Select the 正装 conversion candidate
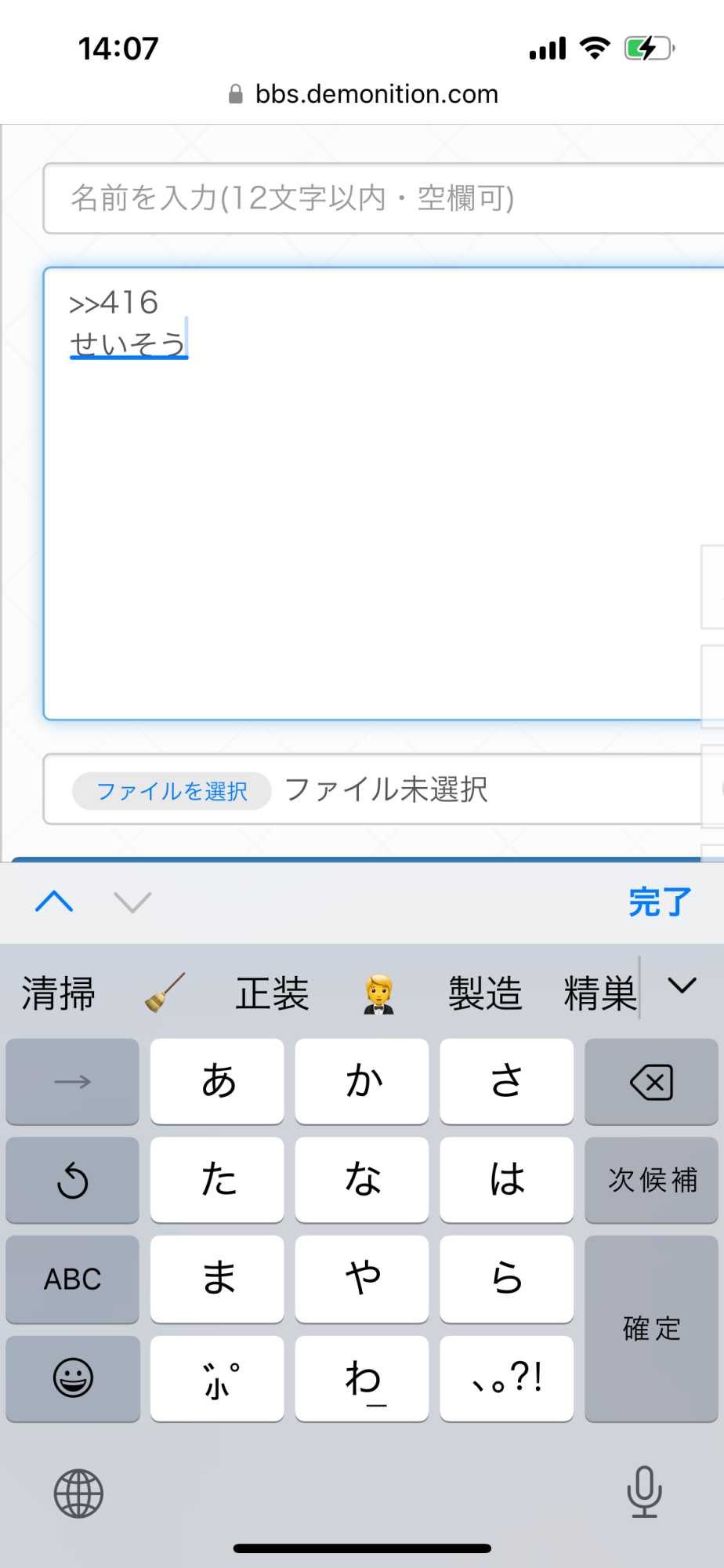The width and height of the screenshot is (724, 1568). (272, 993)
